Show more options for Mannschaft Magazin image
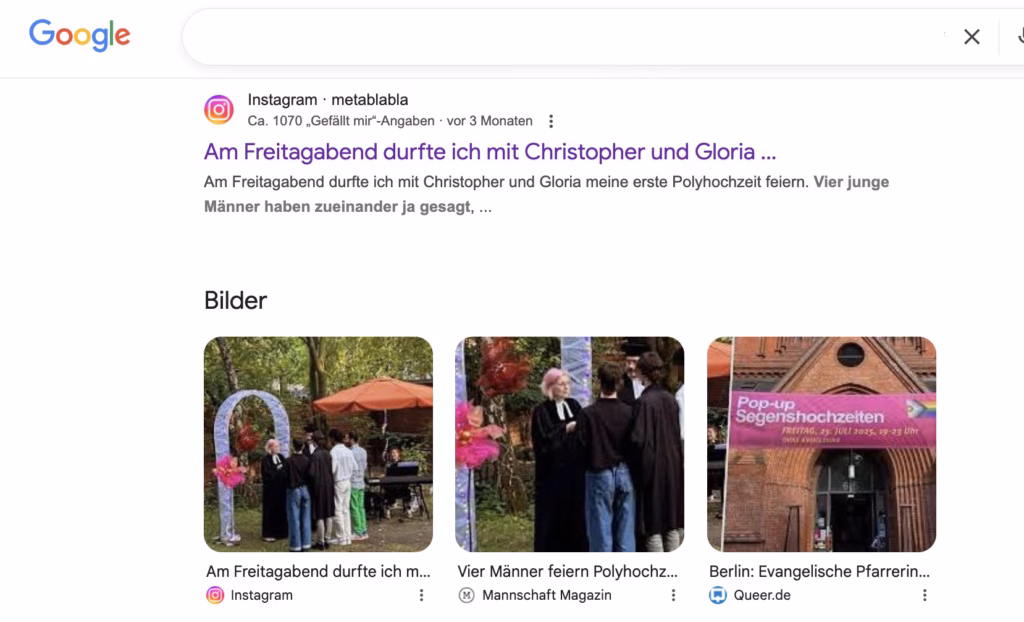1024x622 pixels. 673,595
